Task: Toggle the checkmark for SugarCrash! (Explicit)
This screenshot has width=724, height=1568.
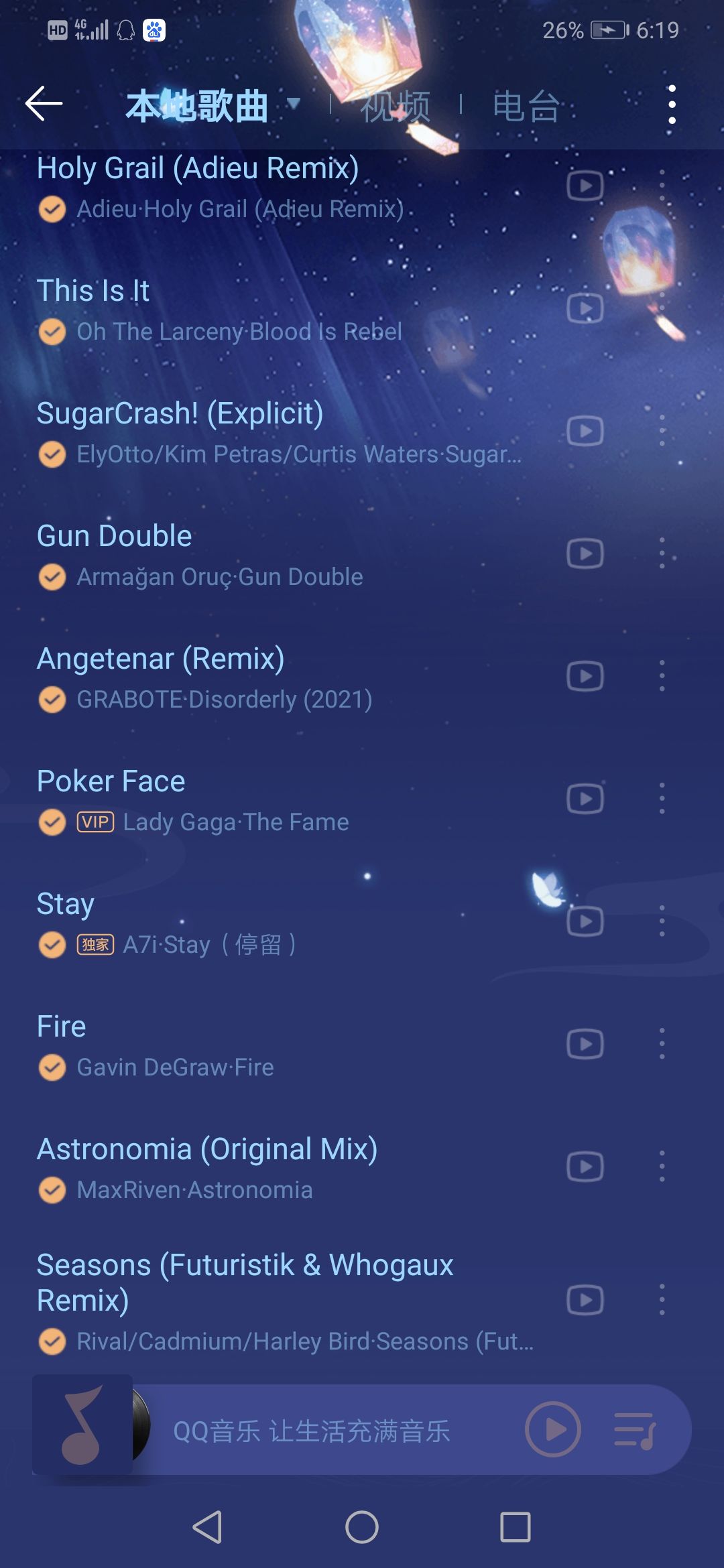Action: pos(52,454)
